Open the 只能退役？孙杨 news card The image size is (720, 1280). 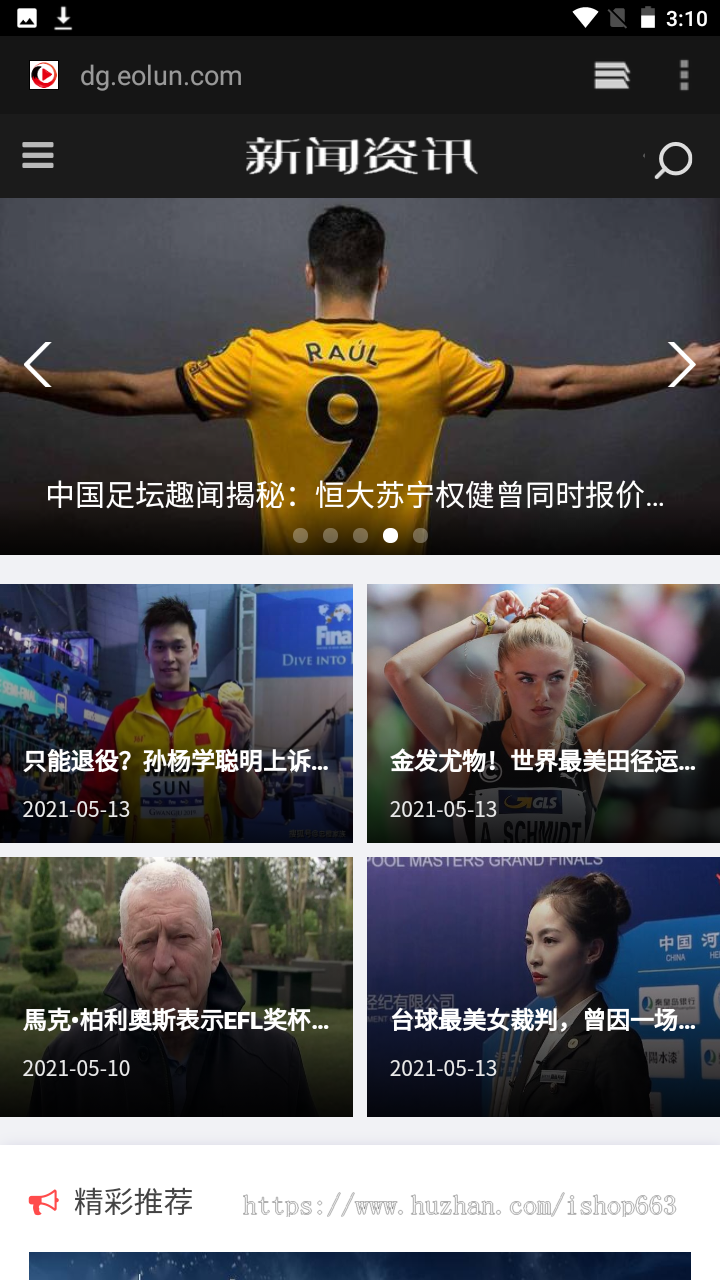[x=176, y=713]
